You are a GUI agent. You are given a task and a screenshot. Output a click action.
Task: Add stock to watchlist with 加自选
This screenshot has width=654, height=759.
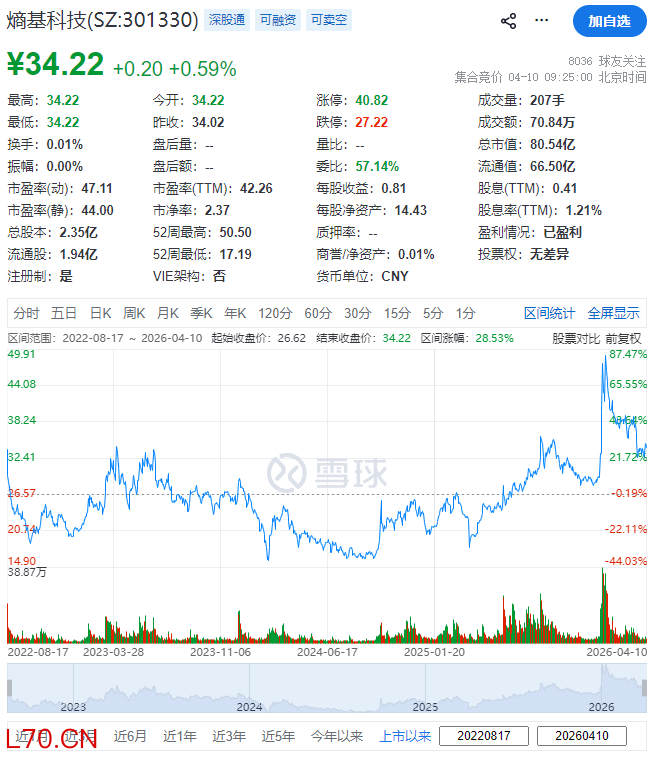(x=609, y=20)
